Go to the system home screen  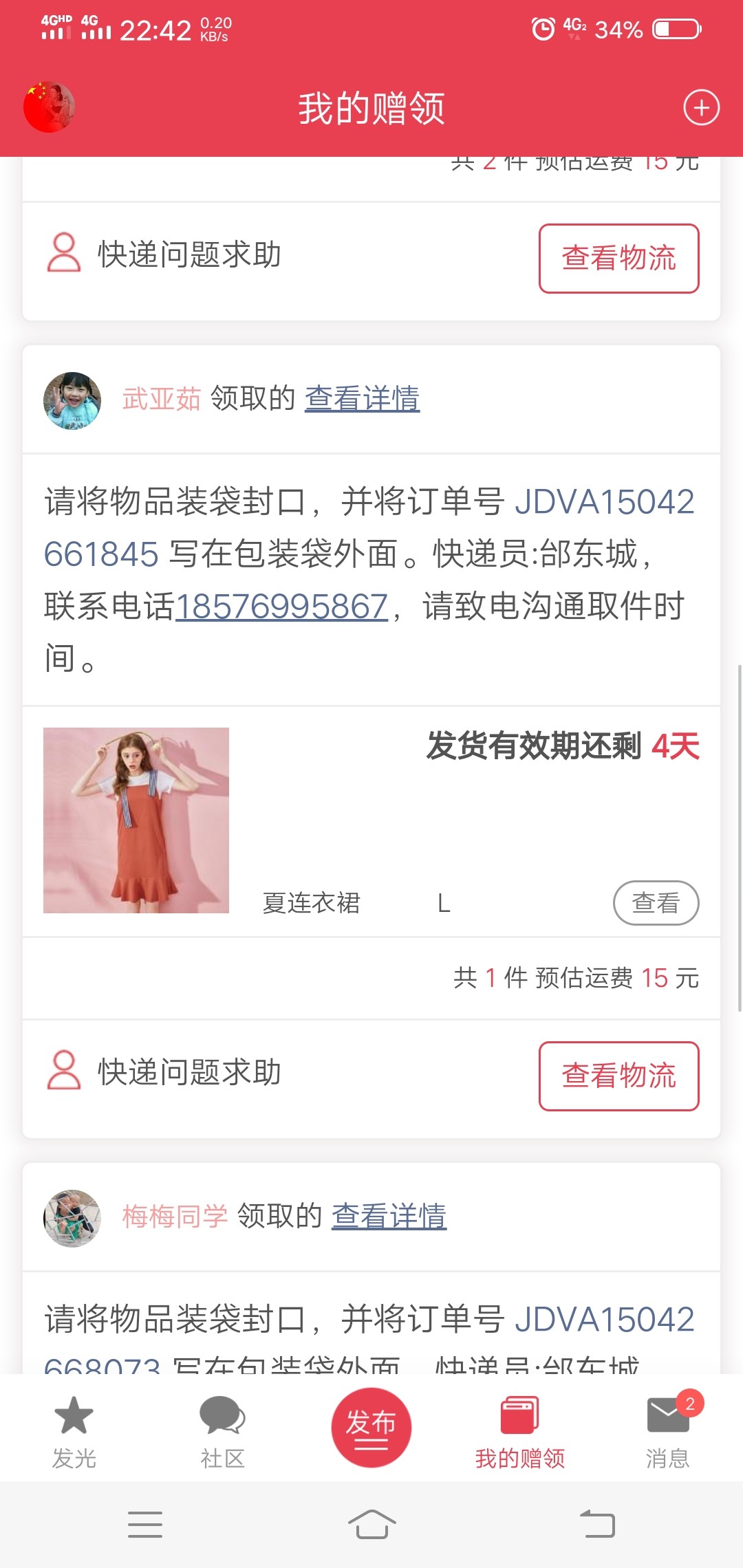(x=371, y=1524)
